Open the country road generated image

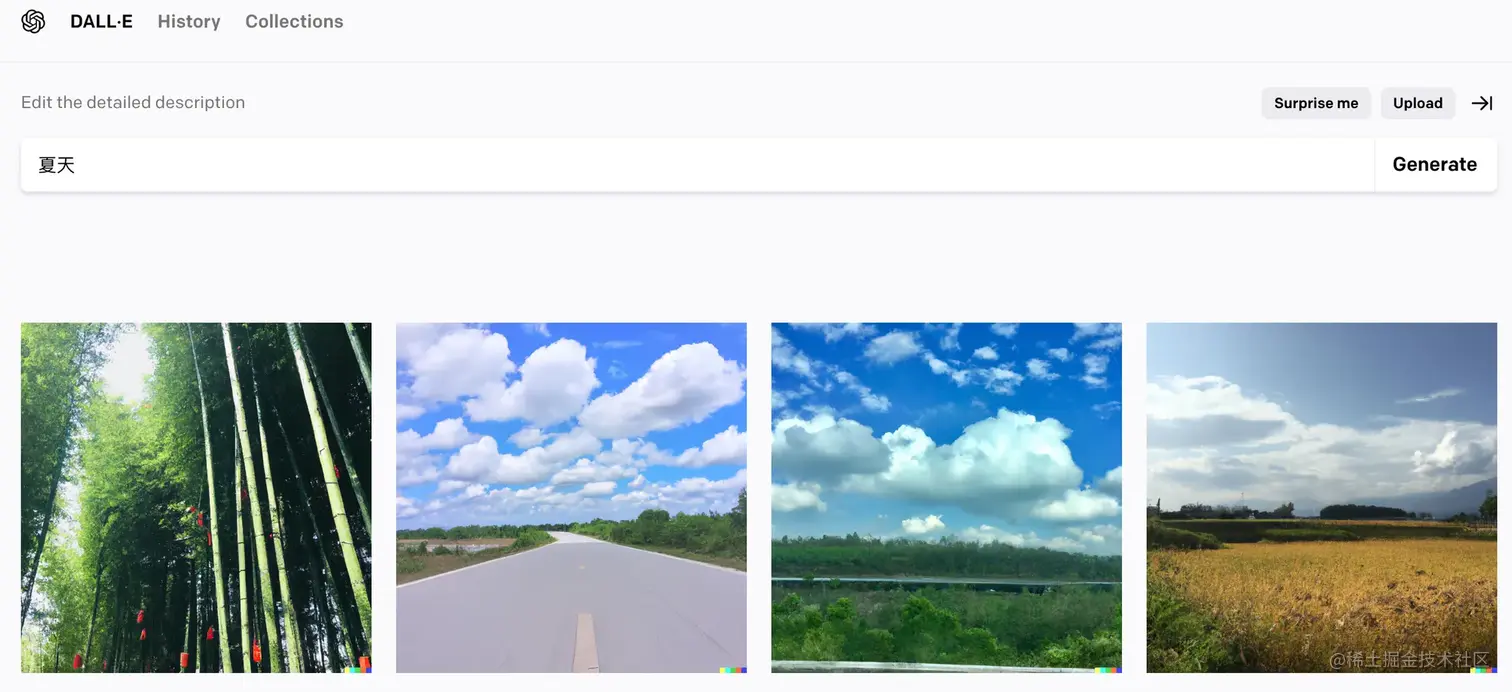[x=571, y=497]
